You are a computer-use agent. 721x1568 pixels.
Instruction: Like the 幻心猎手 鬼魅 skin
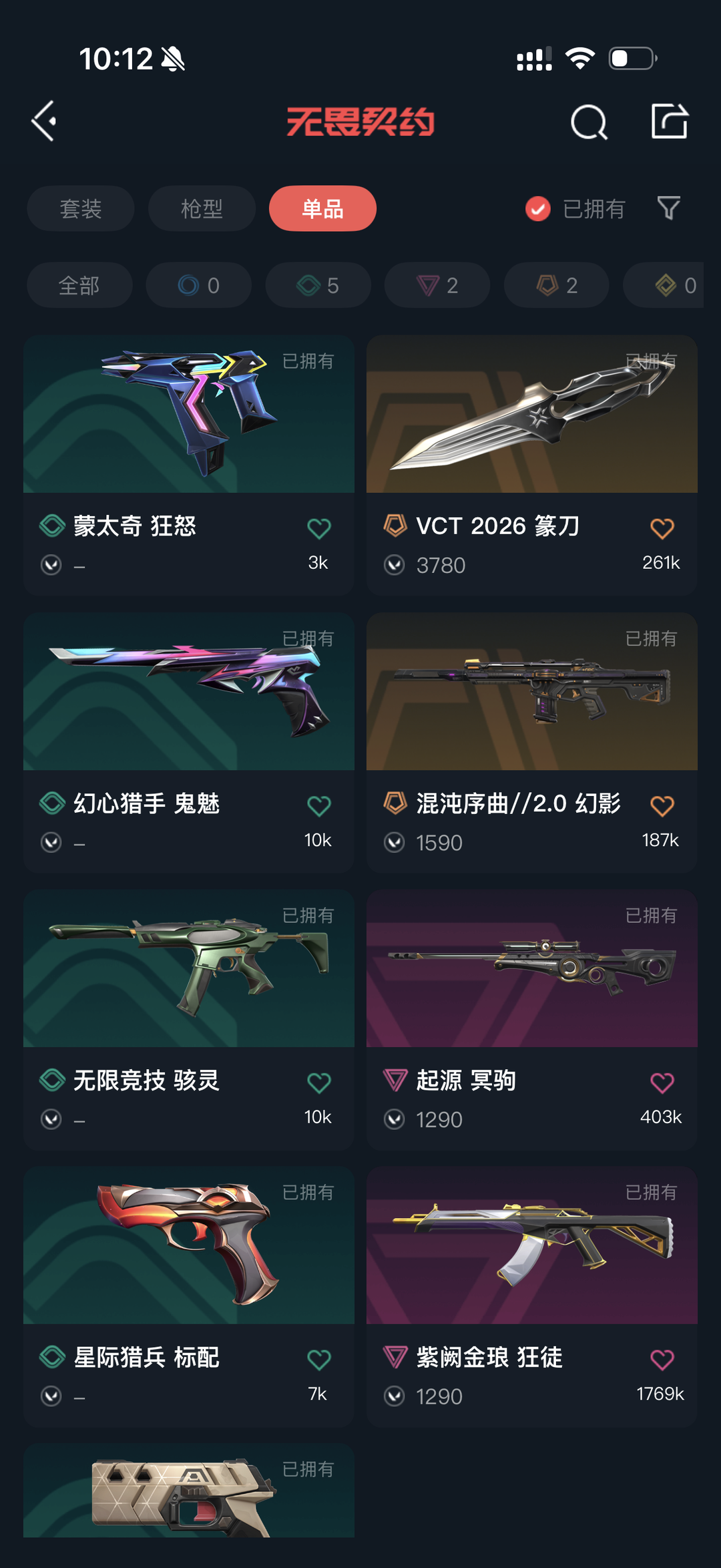coord(318,806)
